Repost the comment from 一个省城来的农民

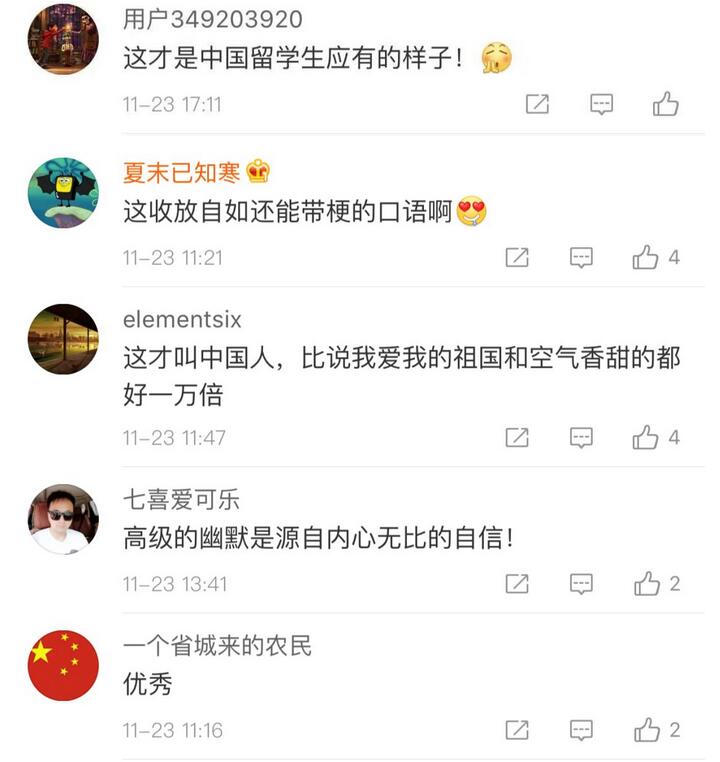(x=517, y=730)
